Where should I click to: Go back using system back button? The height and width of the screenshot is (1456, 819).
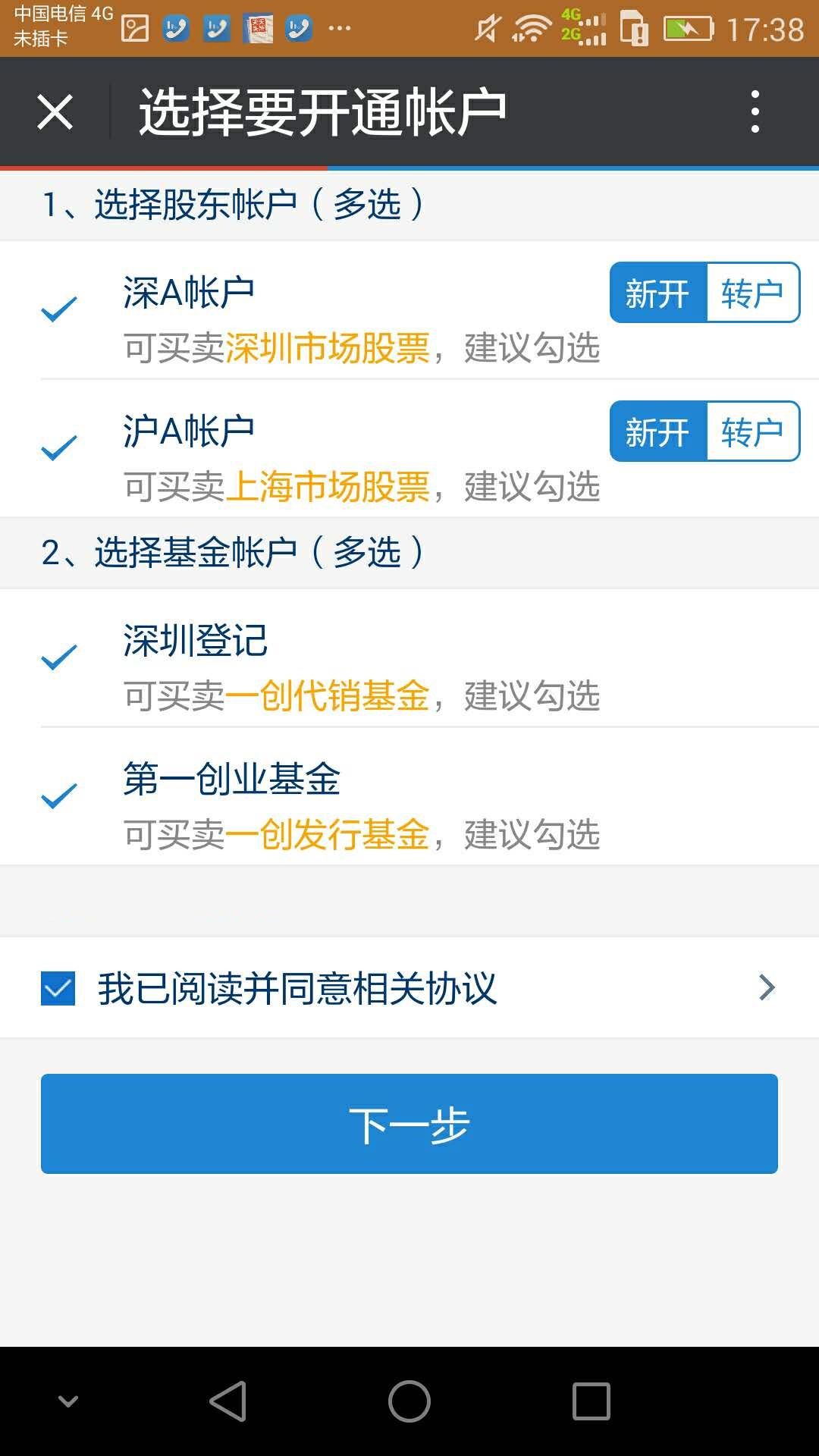pos(228,1401)
